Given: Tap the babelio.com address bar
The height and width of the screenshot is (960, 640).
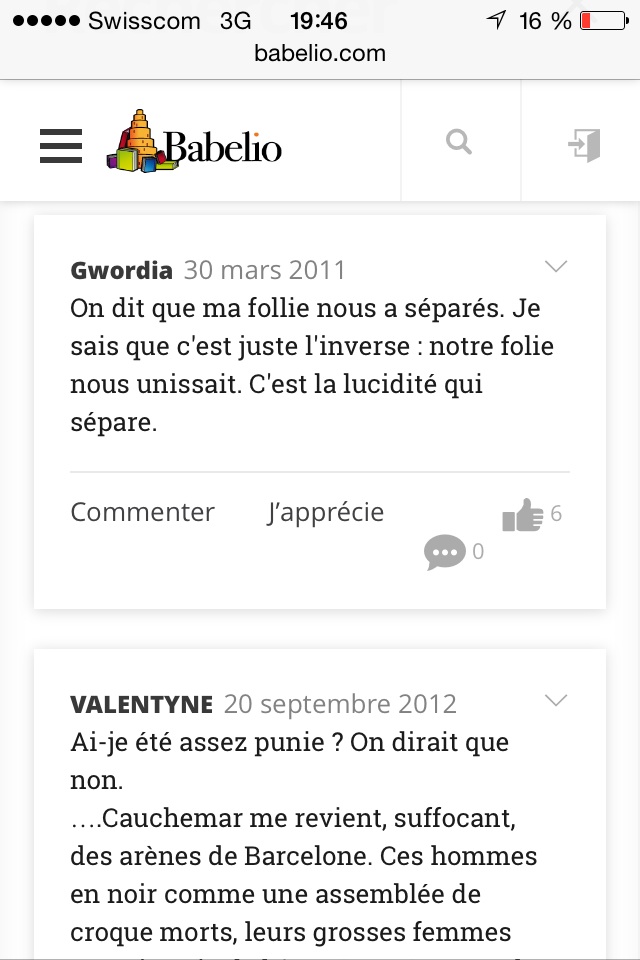Looking at the screenshot, I should [320, 54].
